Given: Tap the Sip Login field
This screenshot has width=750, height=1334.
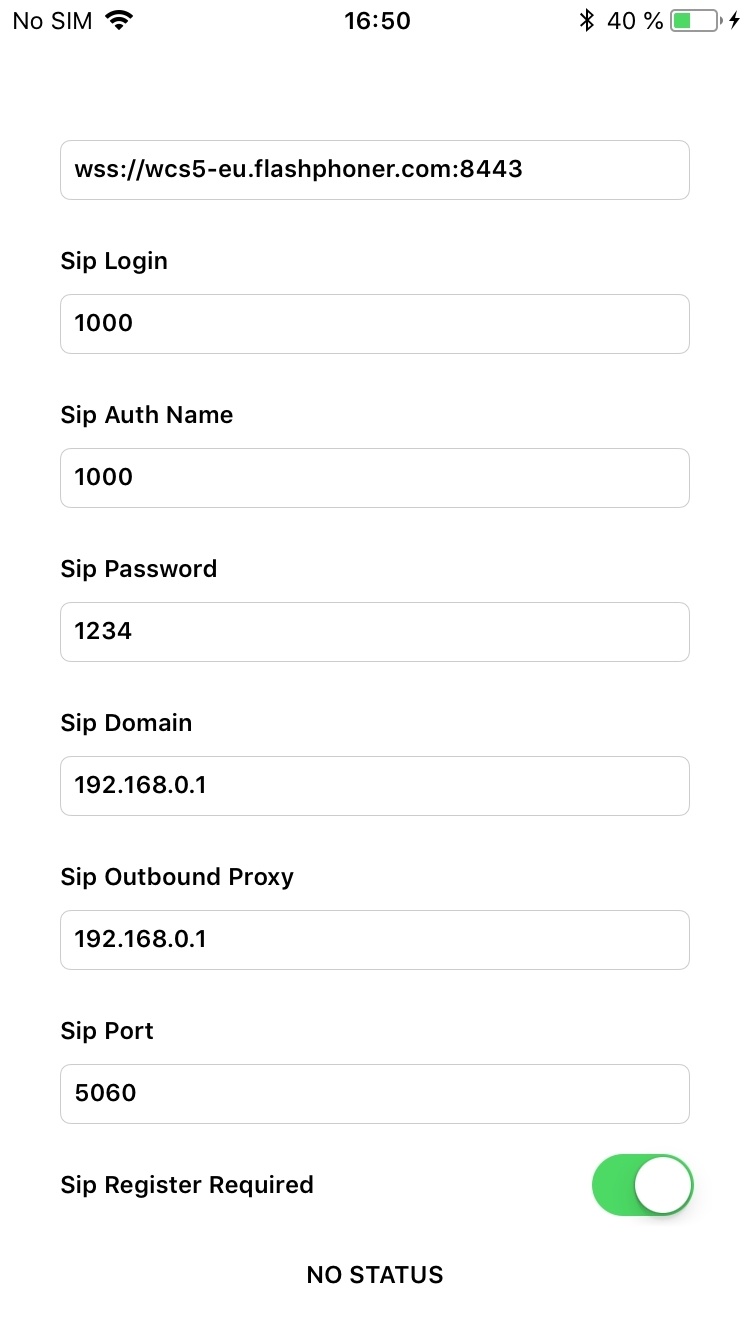Looking at the screenshot, I should (374, 324).
